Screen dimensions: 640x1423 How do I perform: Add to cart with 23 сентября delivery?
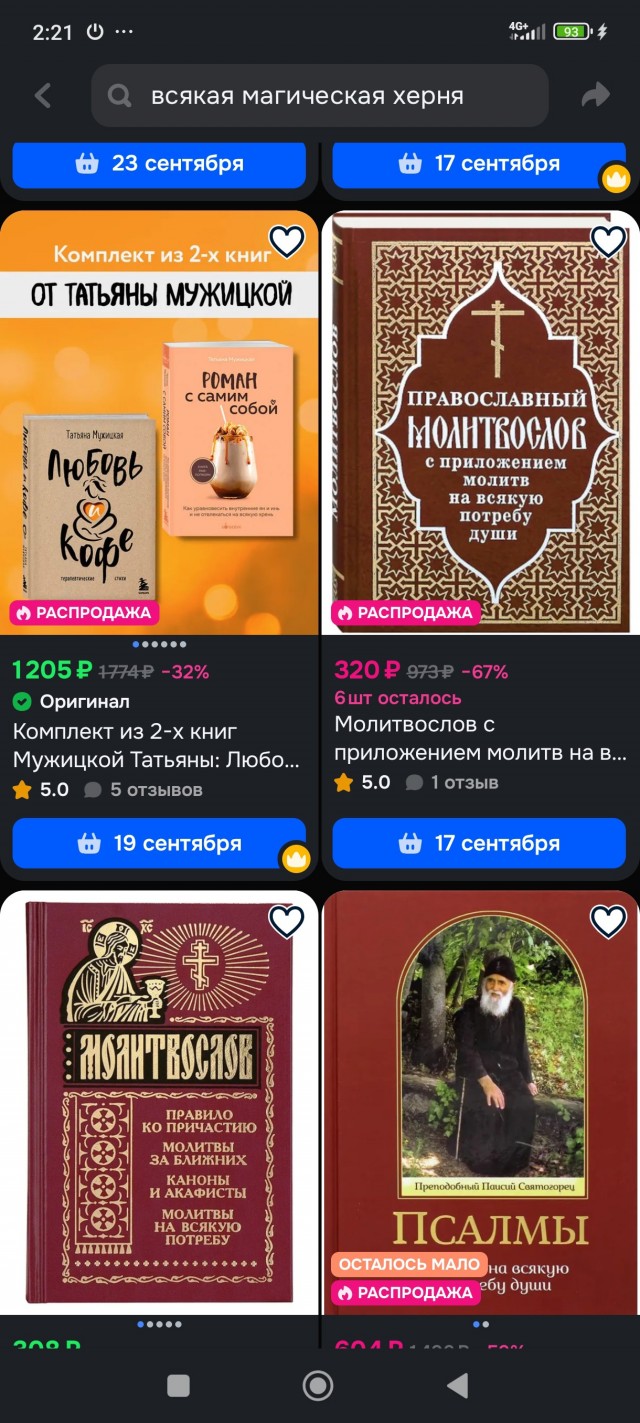[159, 164]
